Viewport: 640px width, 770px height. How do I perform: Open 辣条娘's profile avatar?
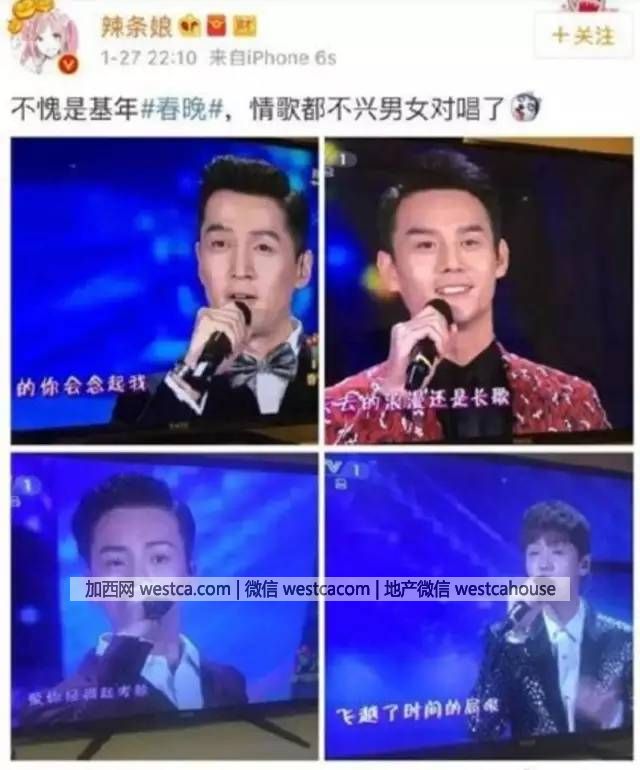(44, 40)
